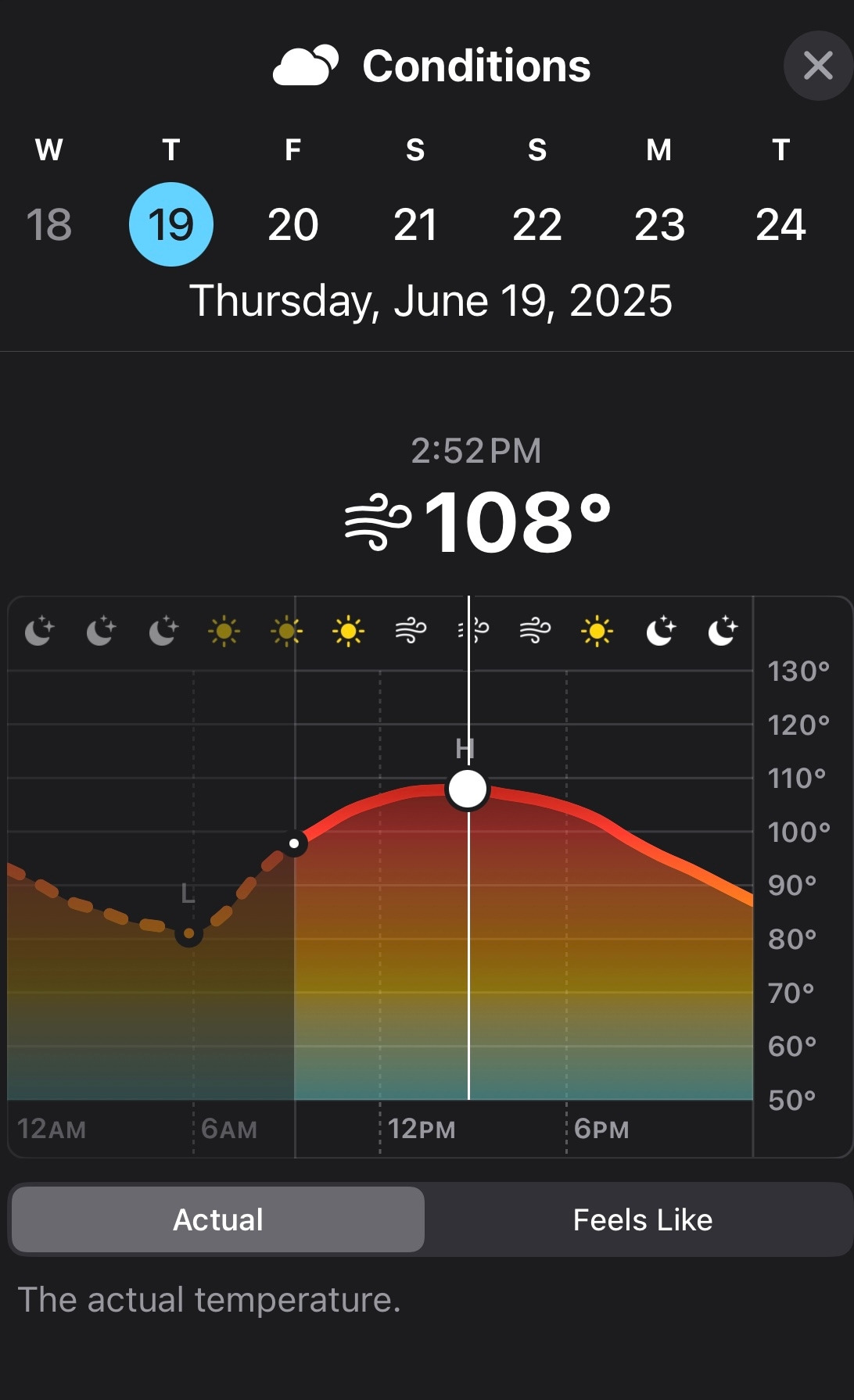Tap the white scrubber handle on the chart
The image size is (854, 1400).
click(x=468, y=789)
